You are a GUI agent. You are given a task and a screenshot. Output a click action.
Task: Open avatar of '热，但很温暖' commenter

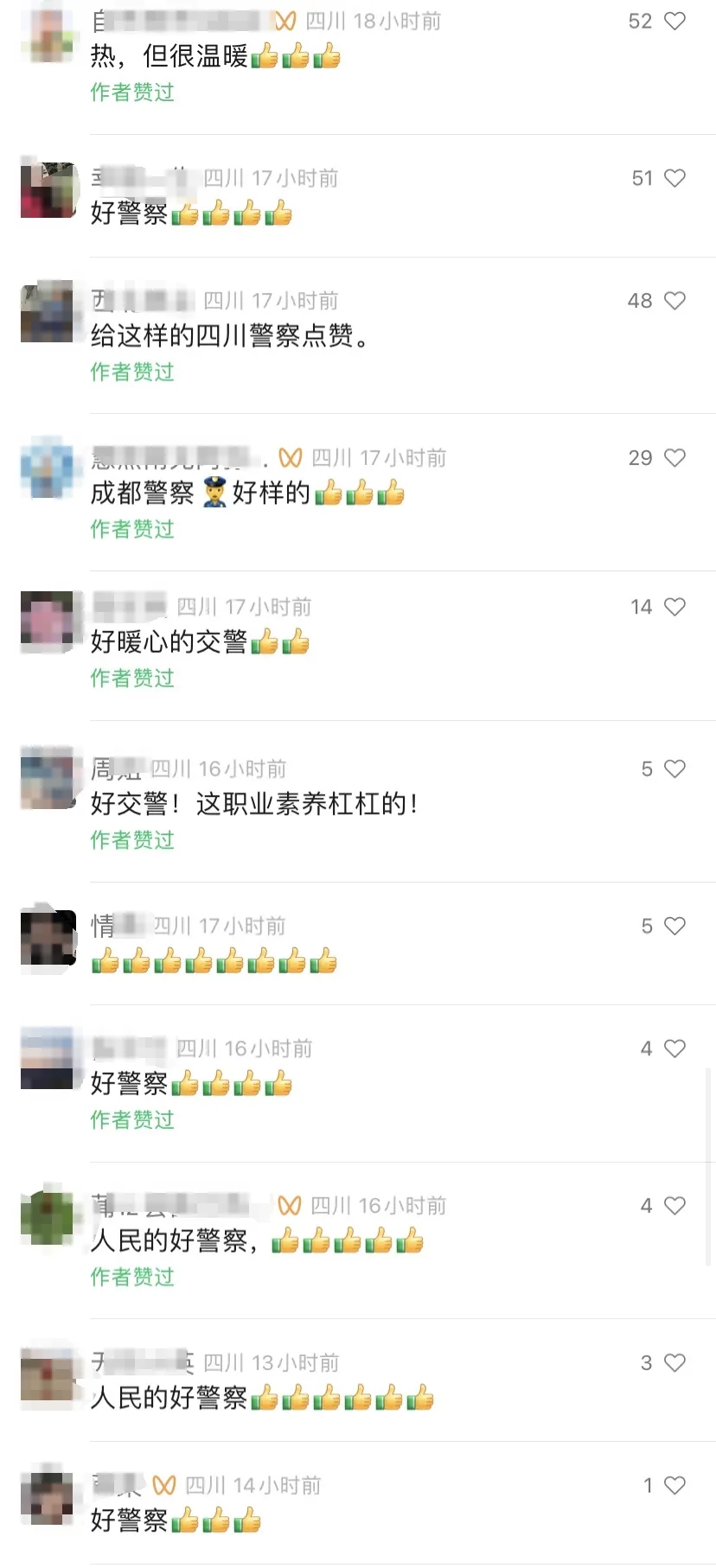pos(47,35)
